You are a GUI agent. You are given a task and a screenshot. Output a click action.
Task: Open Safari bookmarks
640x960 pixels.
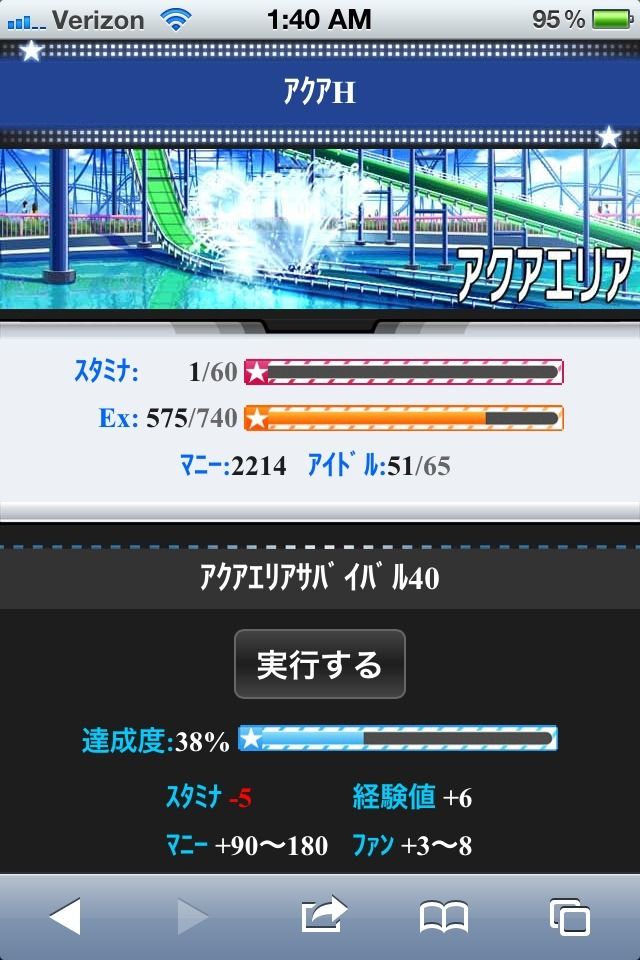point(443,915)
